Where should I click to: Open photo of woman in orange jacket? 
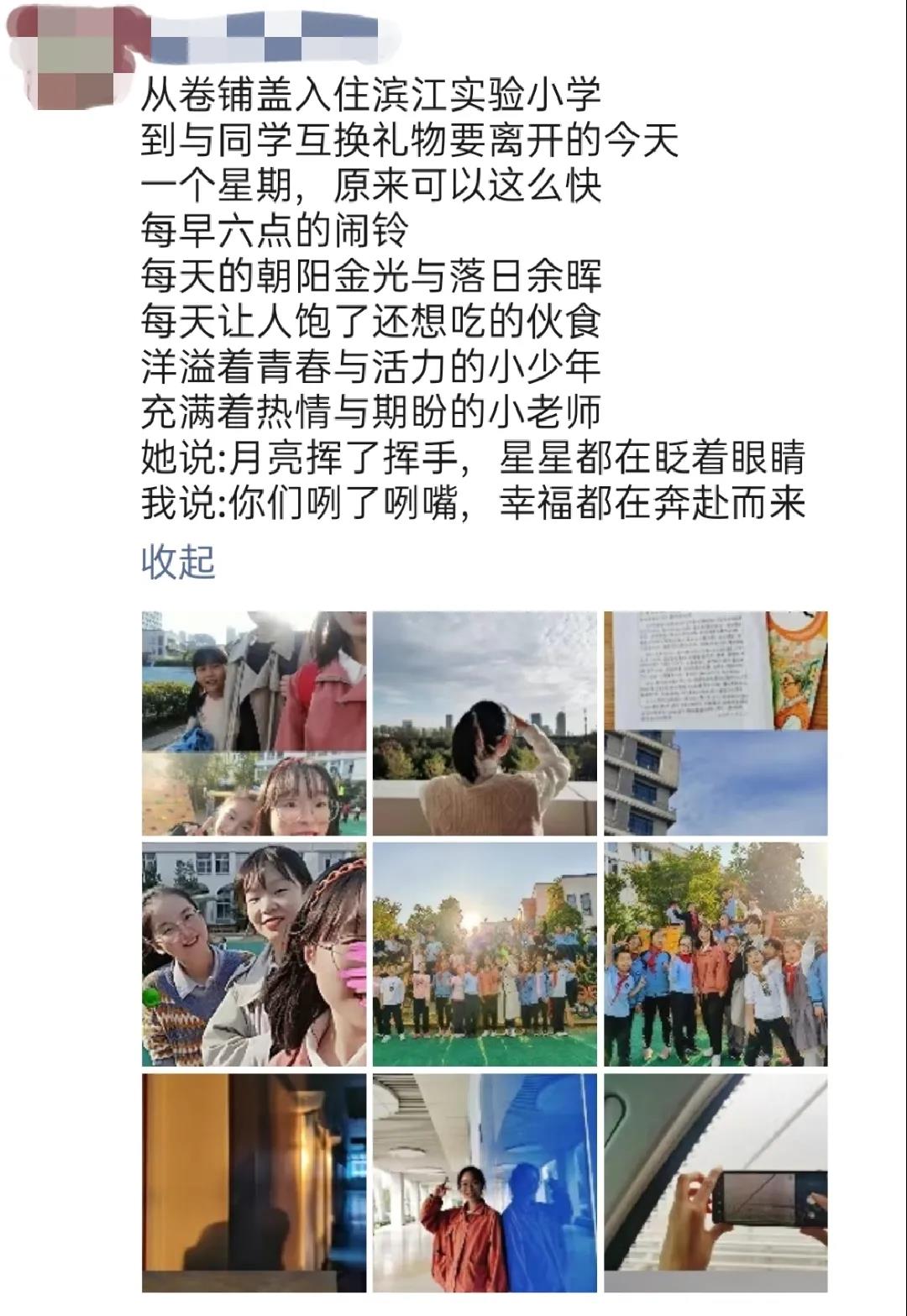(x=485, y=1182)
